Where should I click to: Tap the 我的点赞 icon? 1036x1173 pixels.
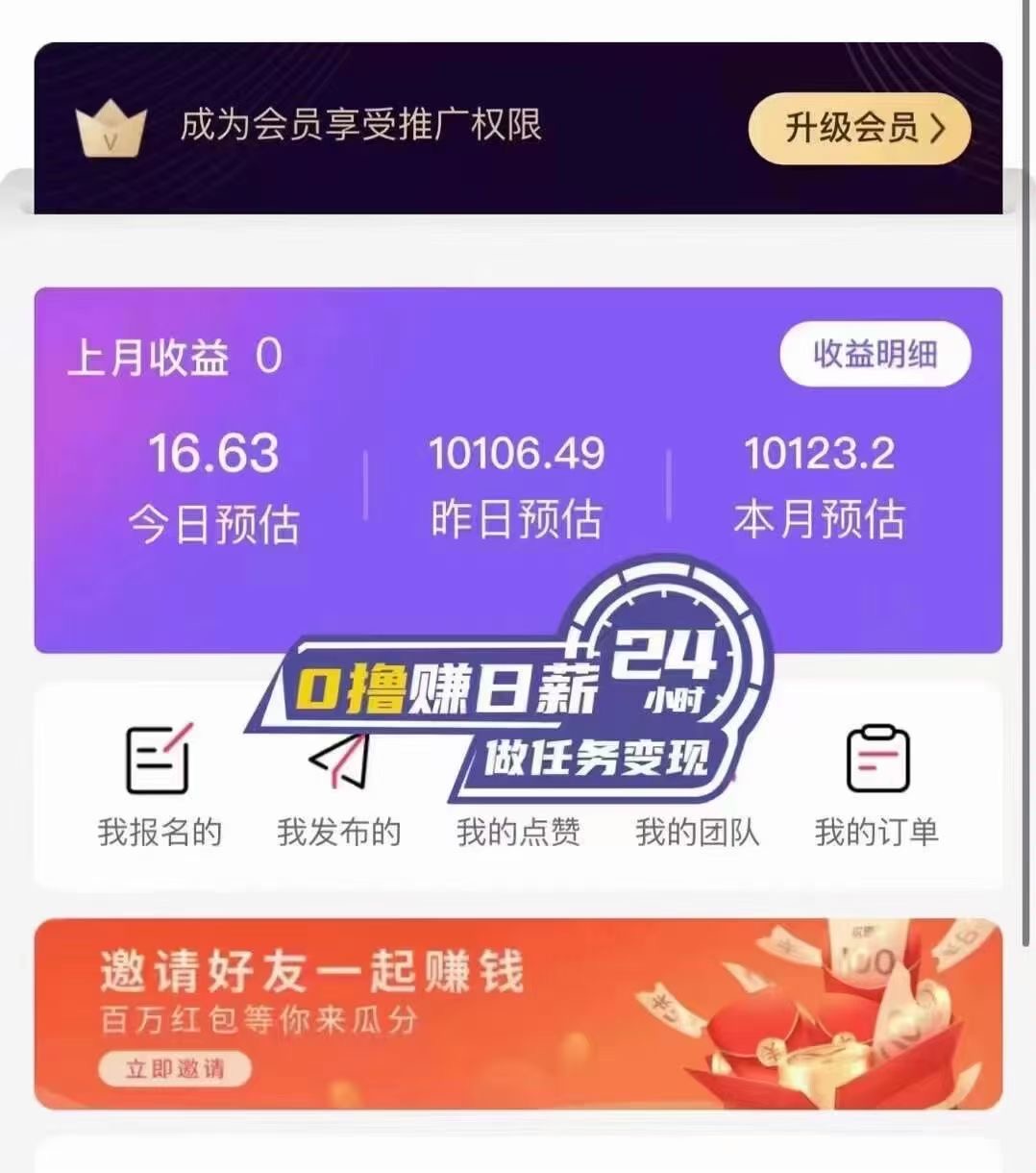tap(519, 762)
